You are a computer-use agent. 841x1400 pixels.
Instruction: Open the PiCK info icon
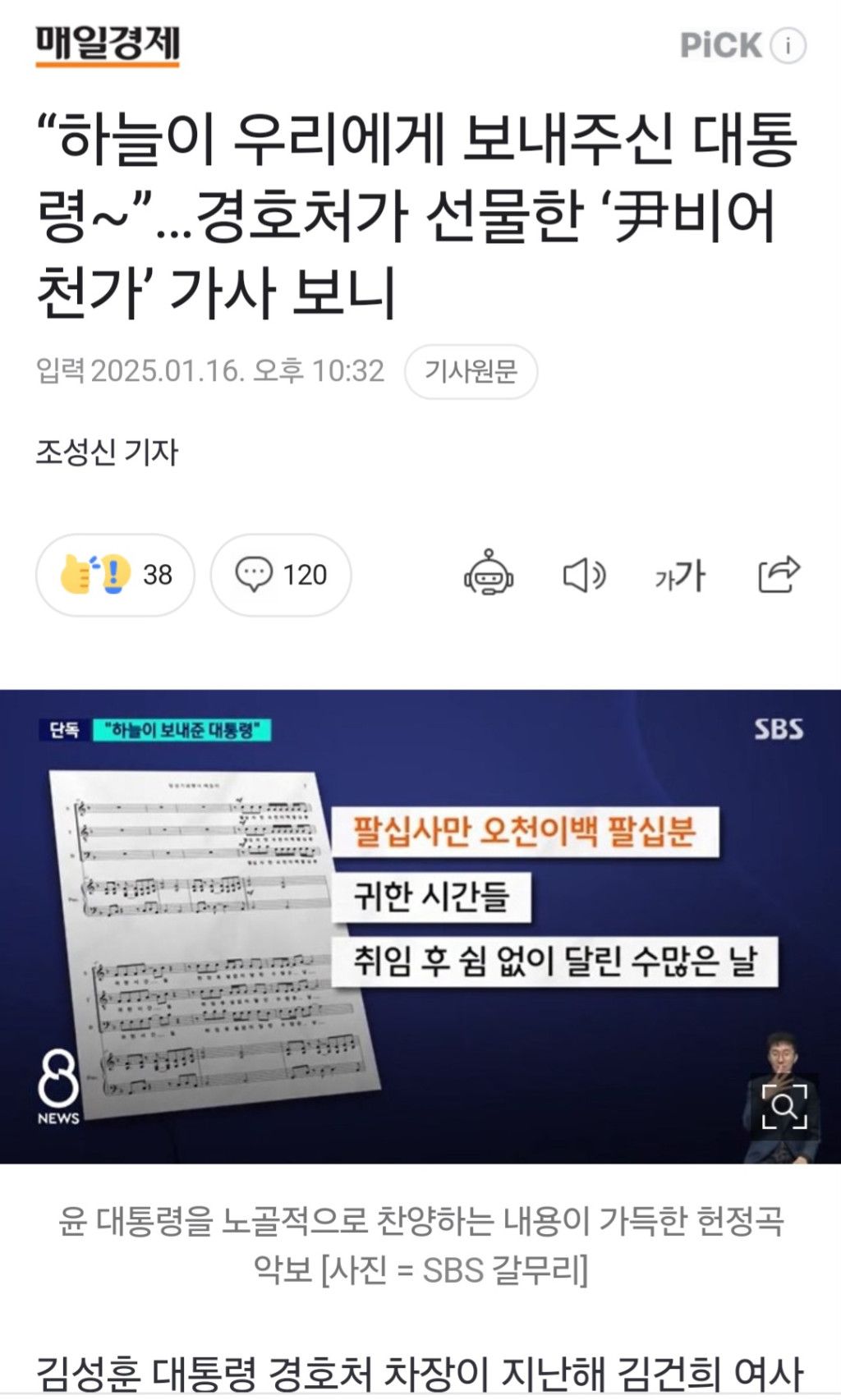click(788, 45)
